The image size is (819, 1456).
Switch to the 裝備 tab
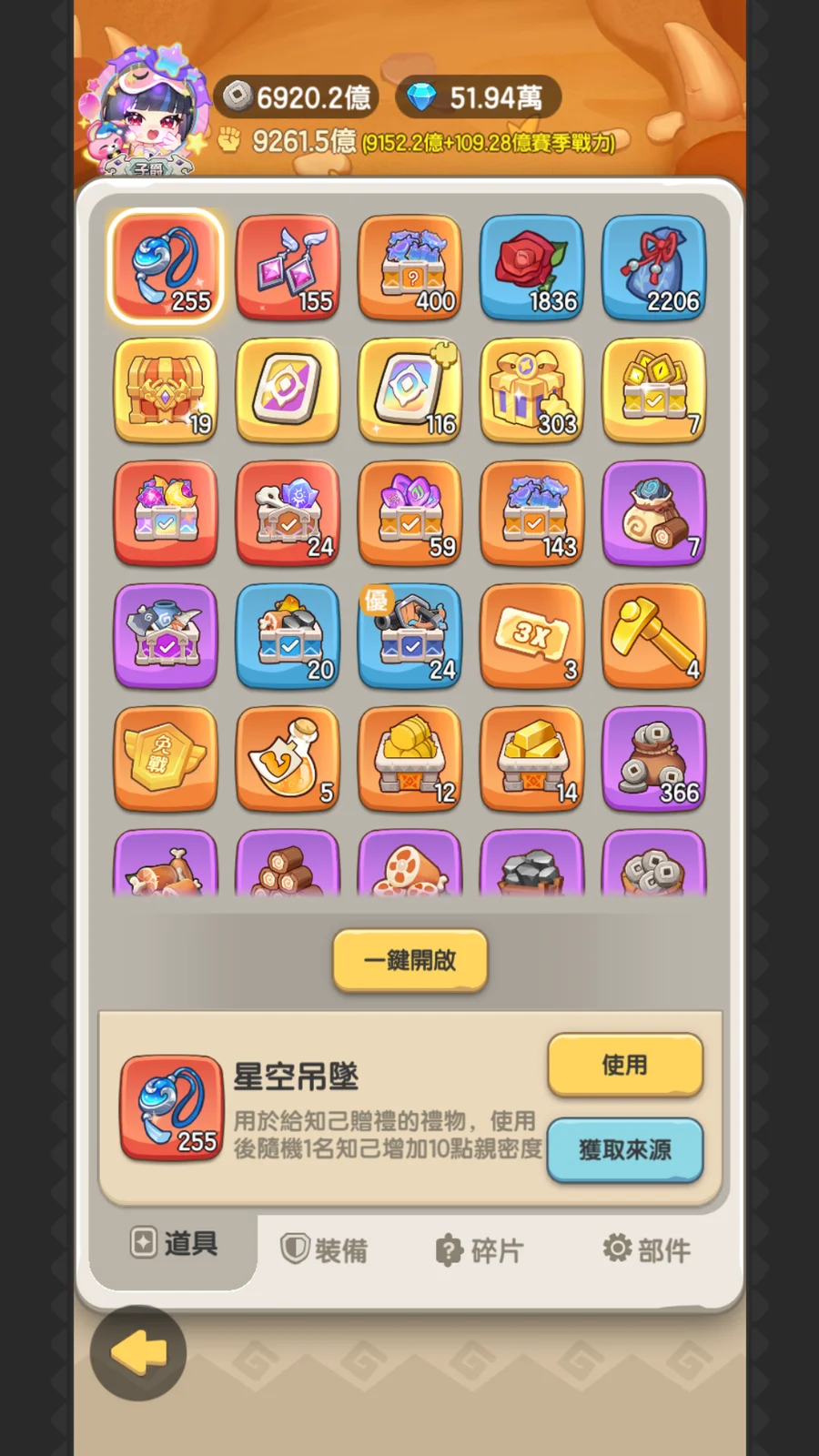coord(324,1250)
